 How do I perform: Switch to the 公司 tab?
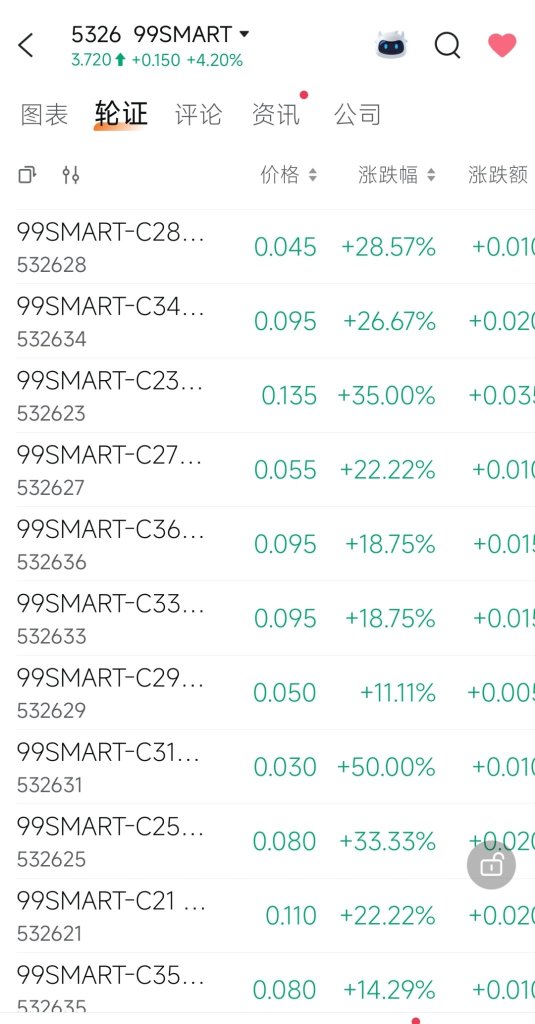tap(357, 114)
